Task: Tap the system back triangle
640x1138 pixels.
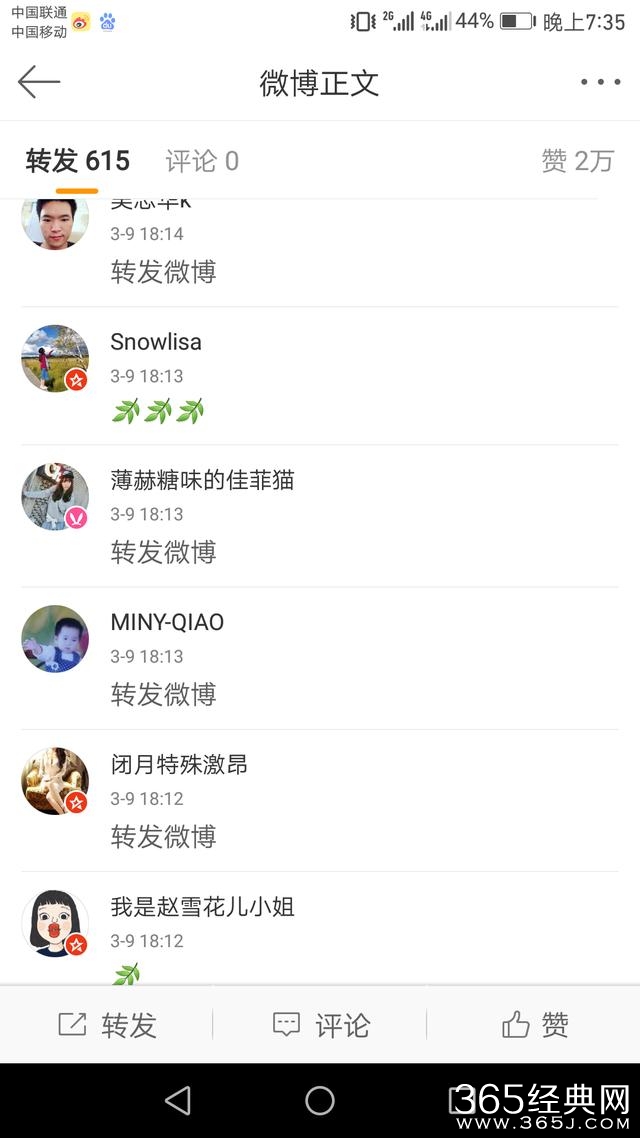Action: (x=178, y=1100)
